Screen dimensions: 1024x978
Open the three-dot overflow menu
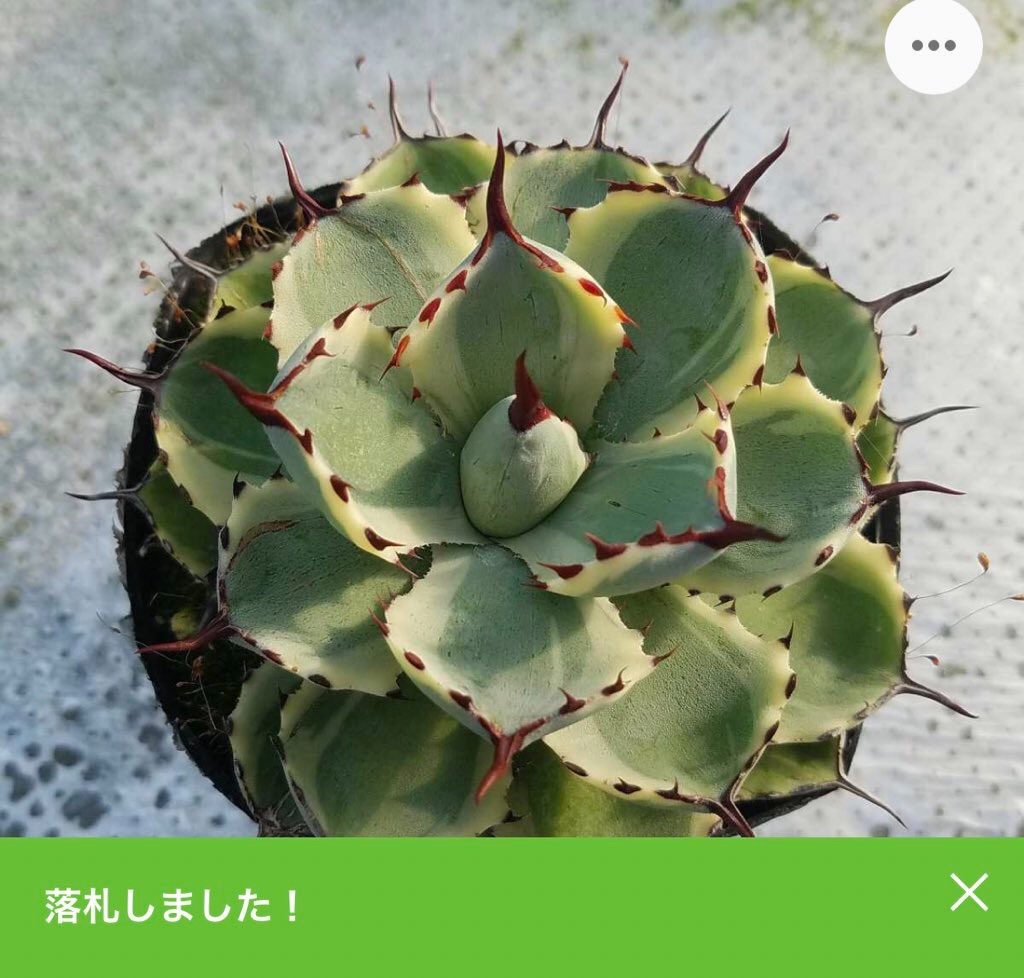coord(933,46)
